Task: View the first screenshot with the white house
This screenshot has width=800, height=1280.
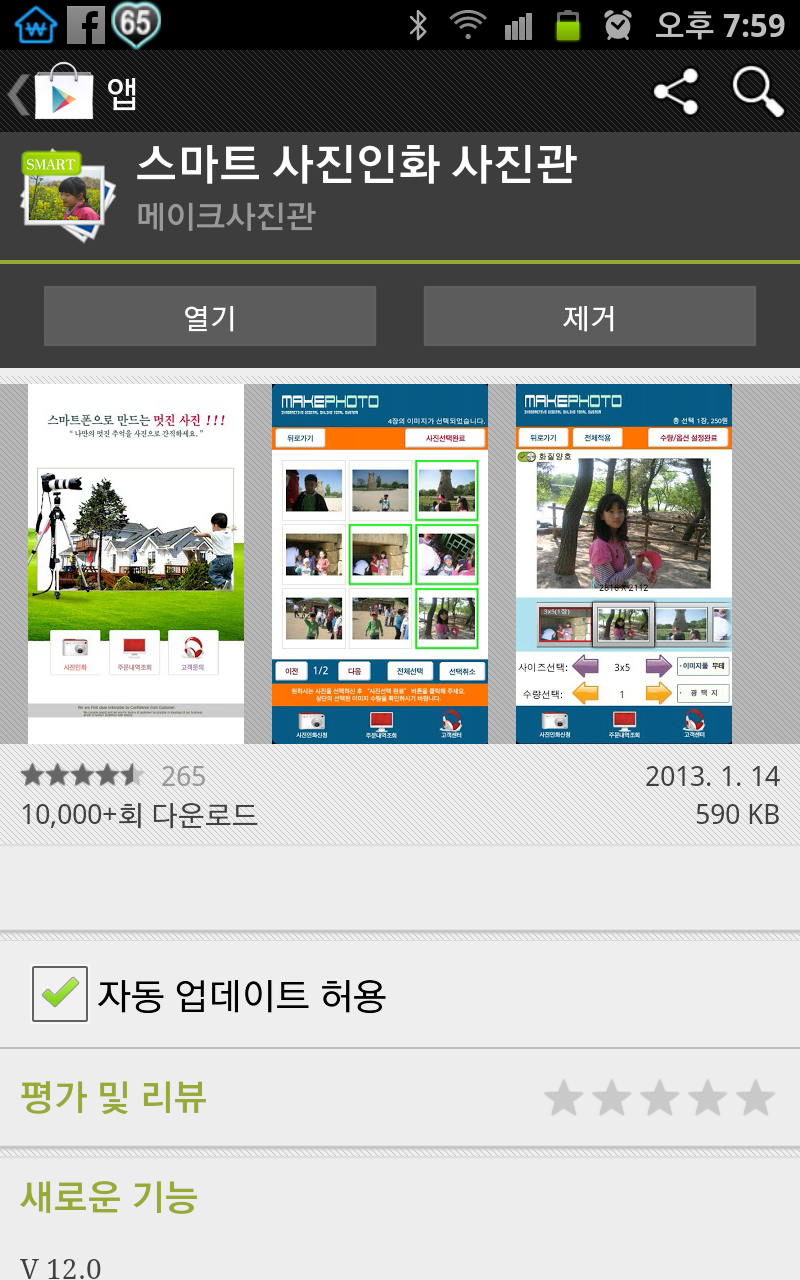Action: coord(136,563)
